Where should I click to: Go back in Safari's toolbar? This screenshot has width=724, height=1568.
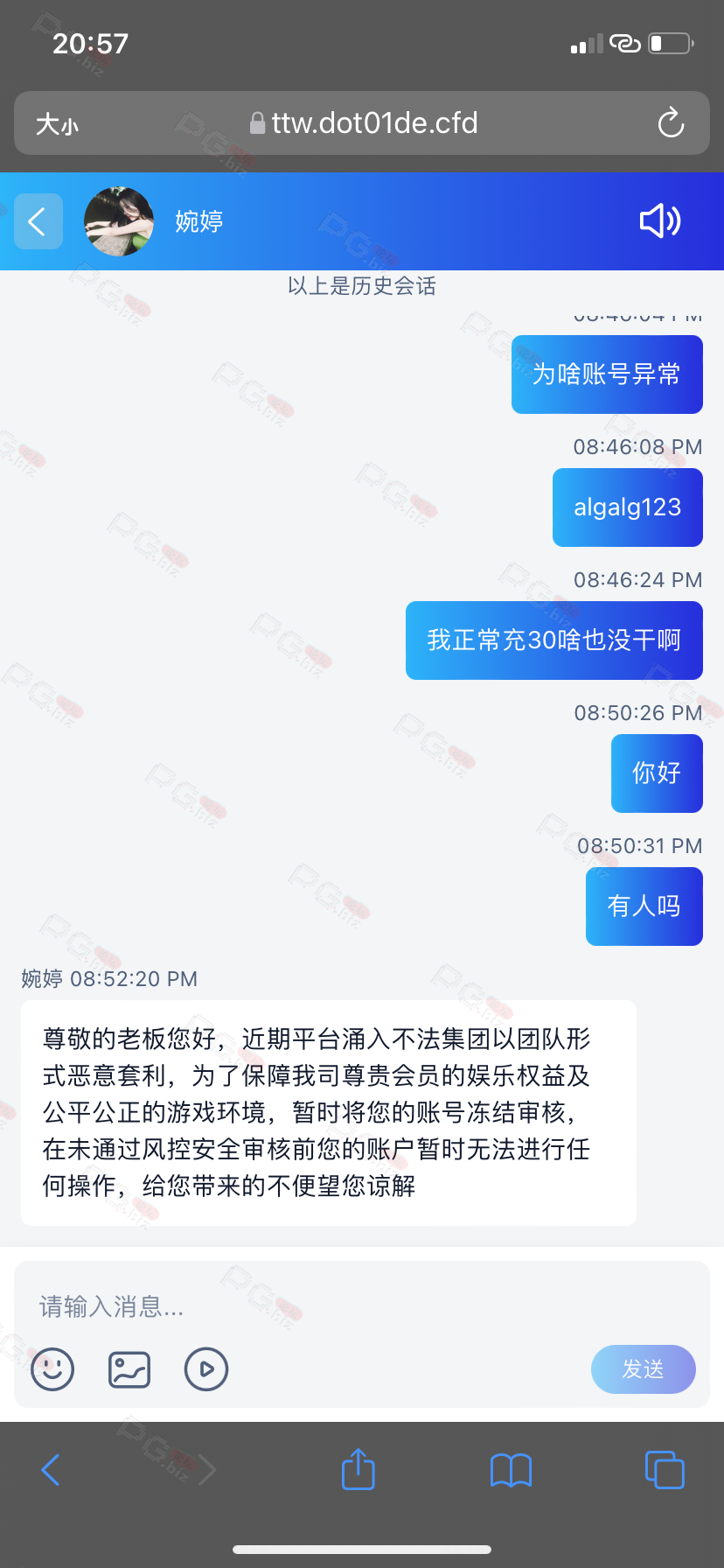pos(51,1470)
